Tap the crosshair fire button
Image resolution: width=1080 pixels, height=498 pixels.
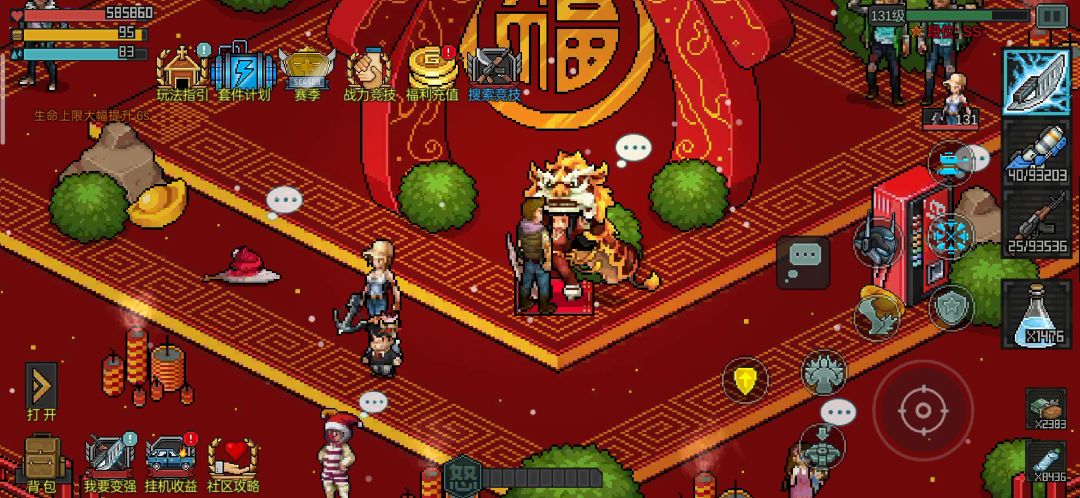pyautogui.click(x=922, y=409)
